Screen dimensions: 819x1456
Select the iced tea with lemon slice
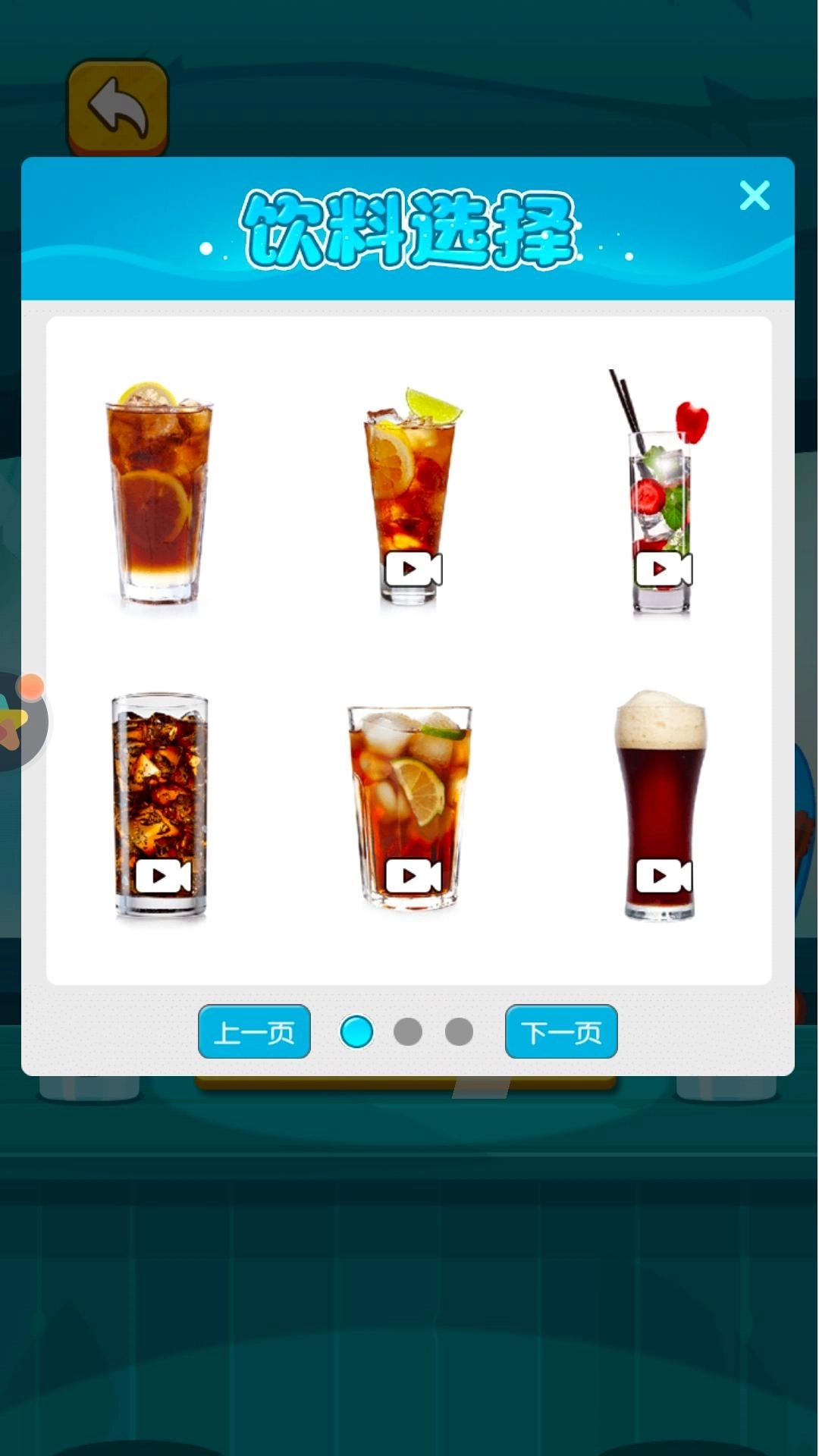point(158,494)
